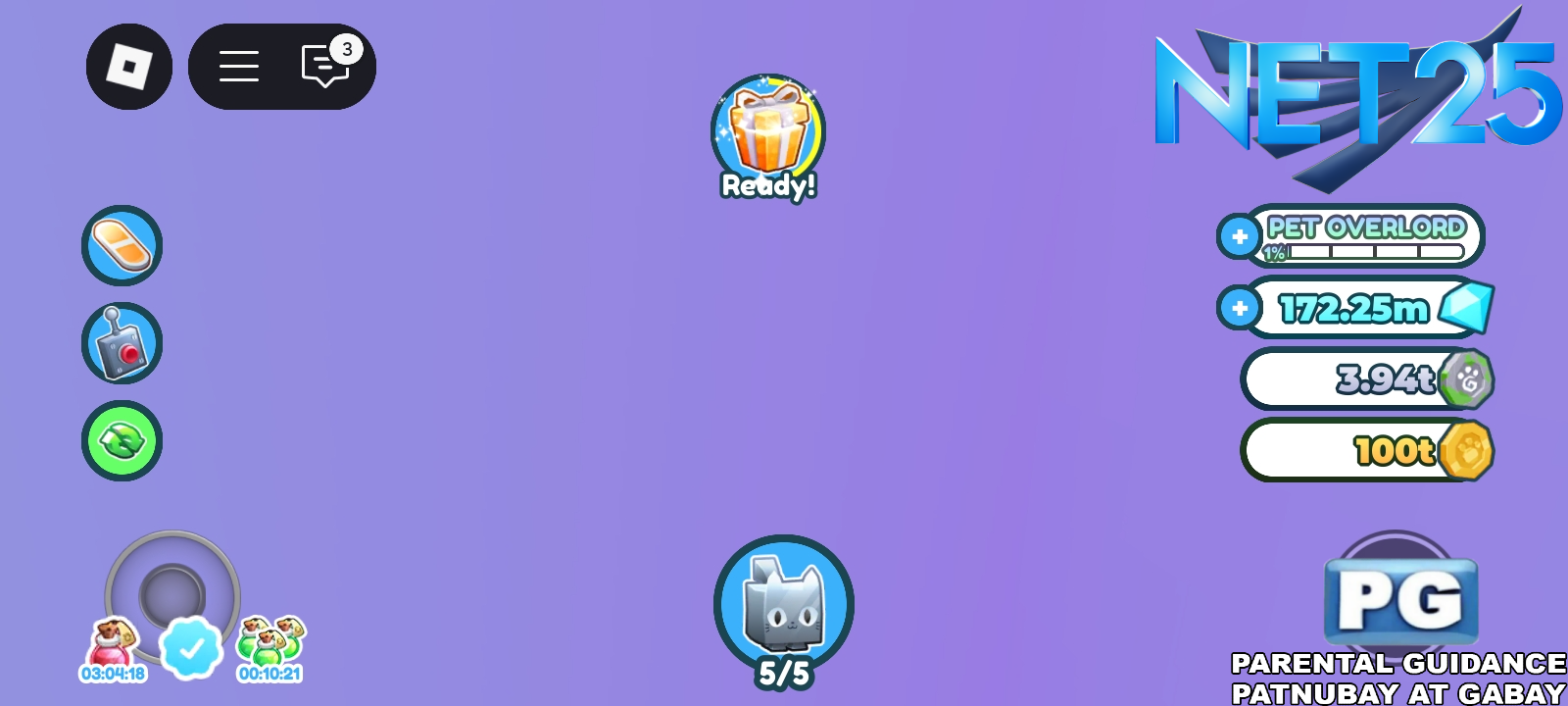1568x706 pixels.
Task: Open the joystick controller button
Action: coord(122,343)
